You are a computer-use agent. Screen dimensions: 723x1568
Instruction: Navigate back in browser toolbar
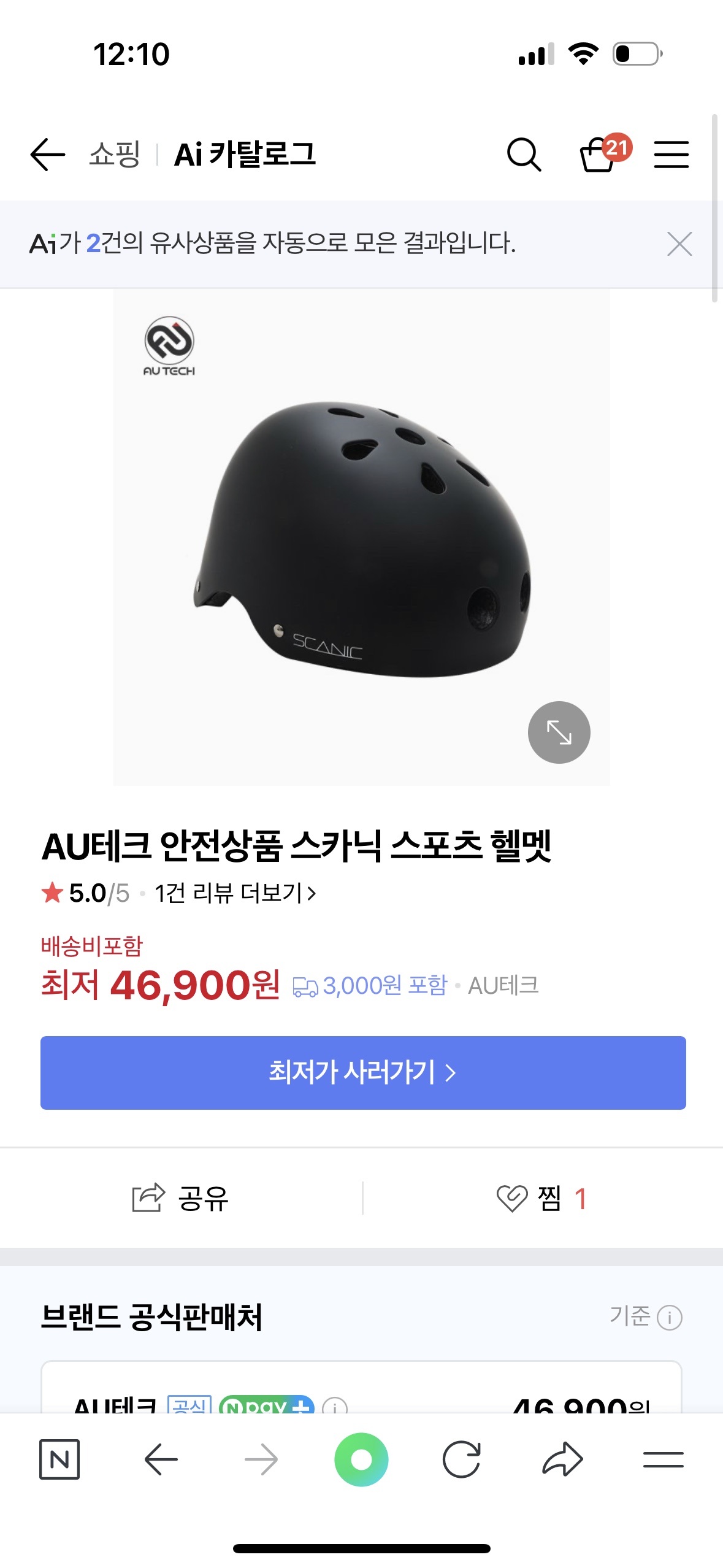161,1459
